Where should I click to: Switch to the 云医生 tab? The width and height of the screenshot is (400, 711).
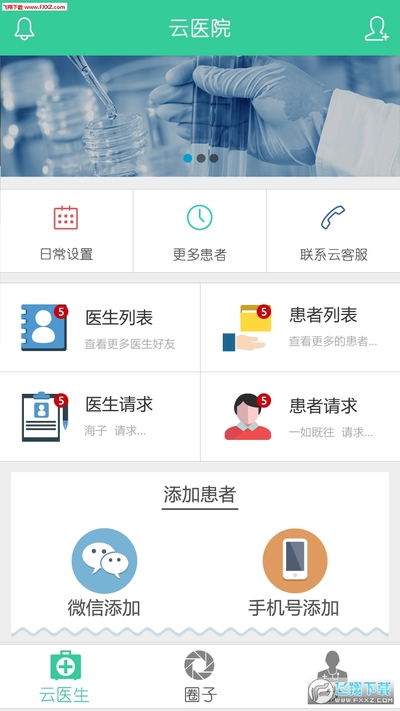pos(64,677)
